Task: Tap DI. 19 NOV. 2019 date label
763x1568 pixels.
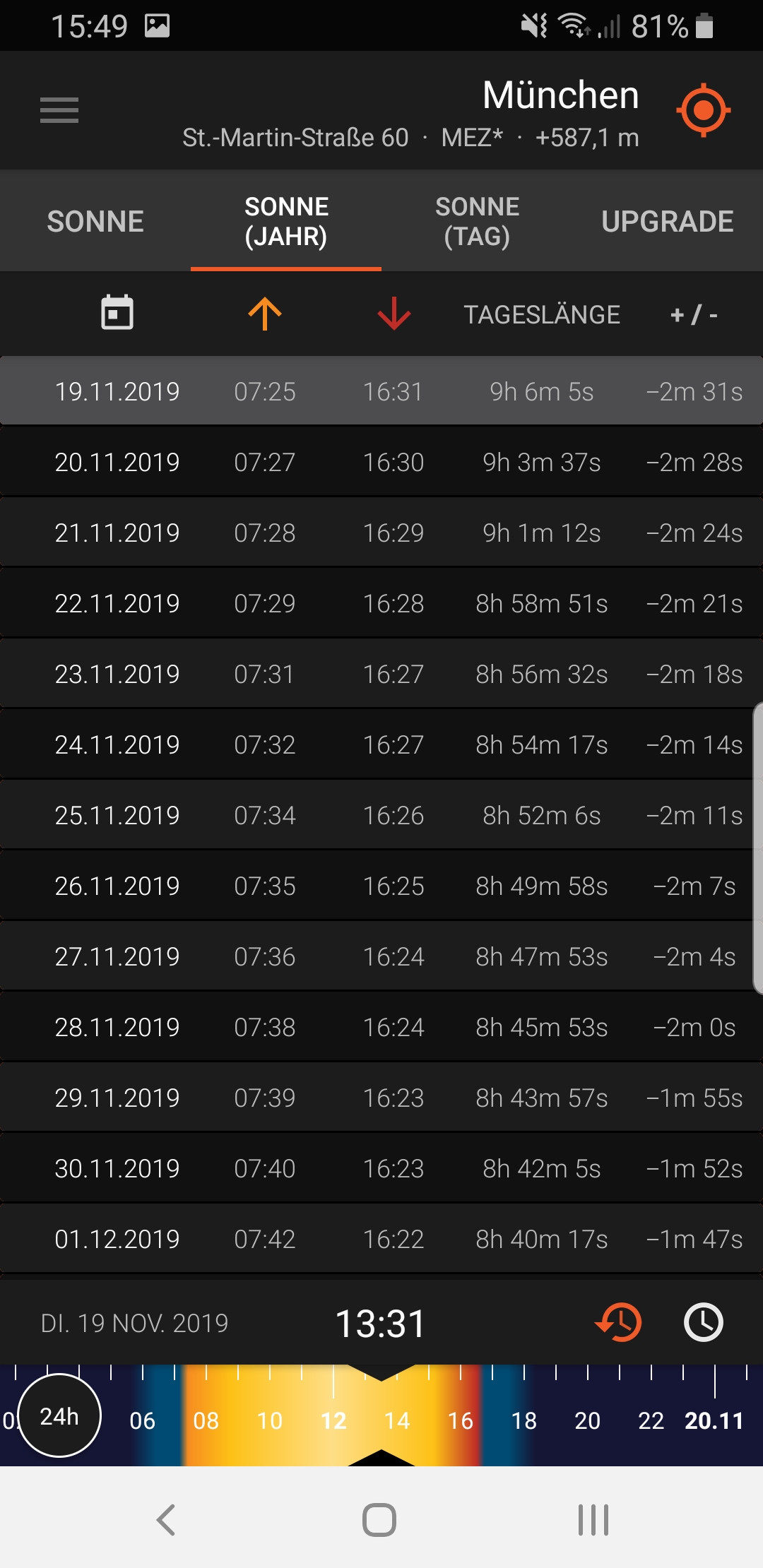Action: click(134, 1323)
